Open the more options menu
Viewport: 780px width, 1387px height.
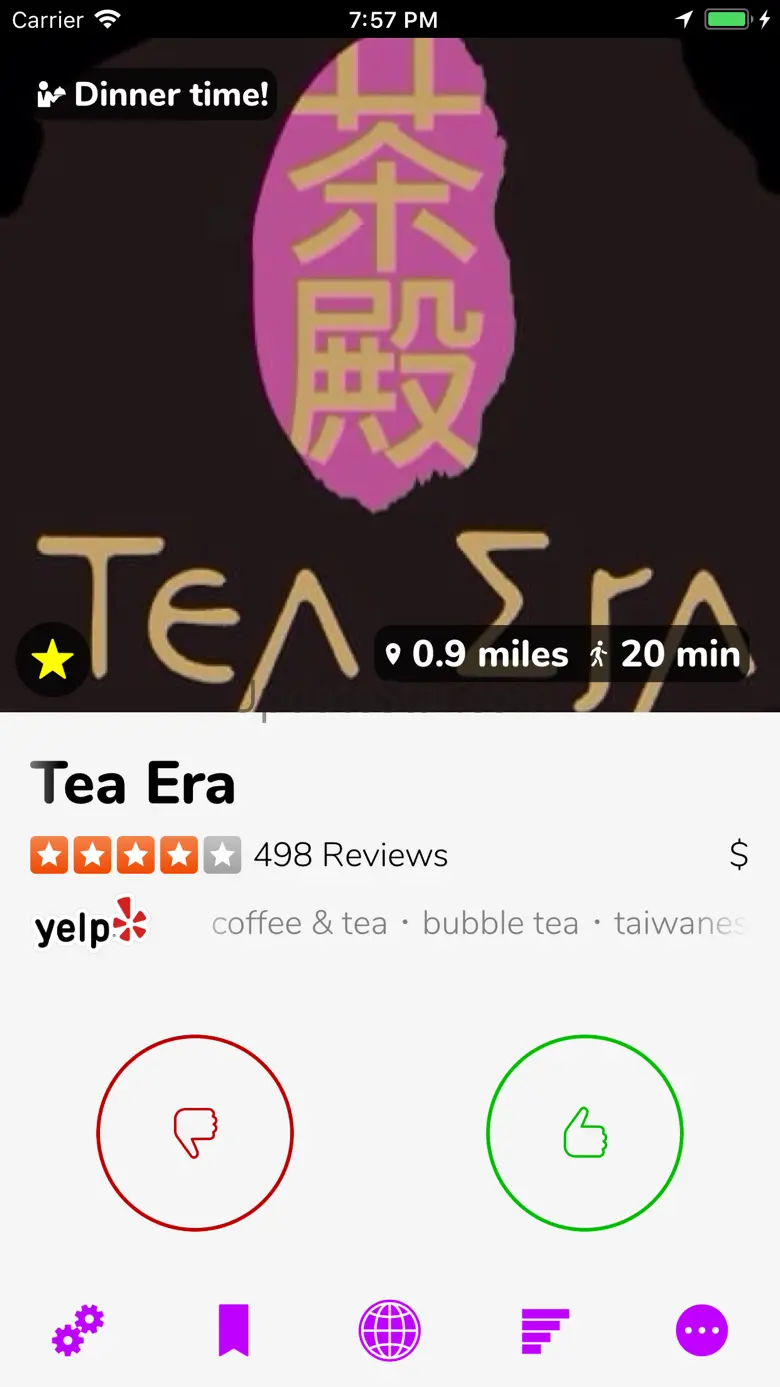pos(702,1330)
